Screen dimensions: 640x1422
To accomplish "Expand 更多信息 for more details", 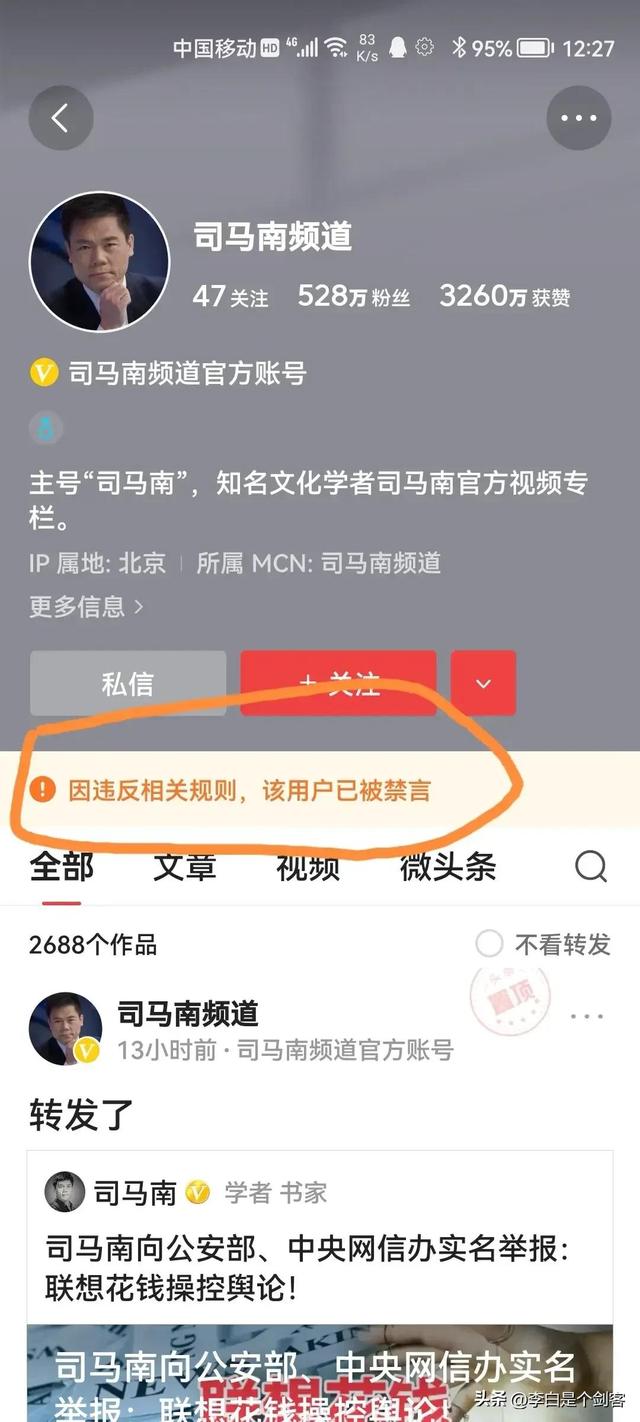I will click(86, 606).
